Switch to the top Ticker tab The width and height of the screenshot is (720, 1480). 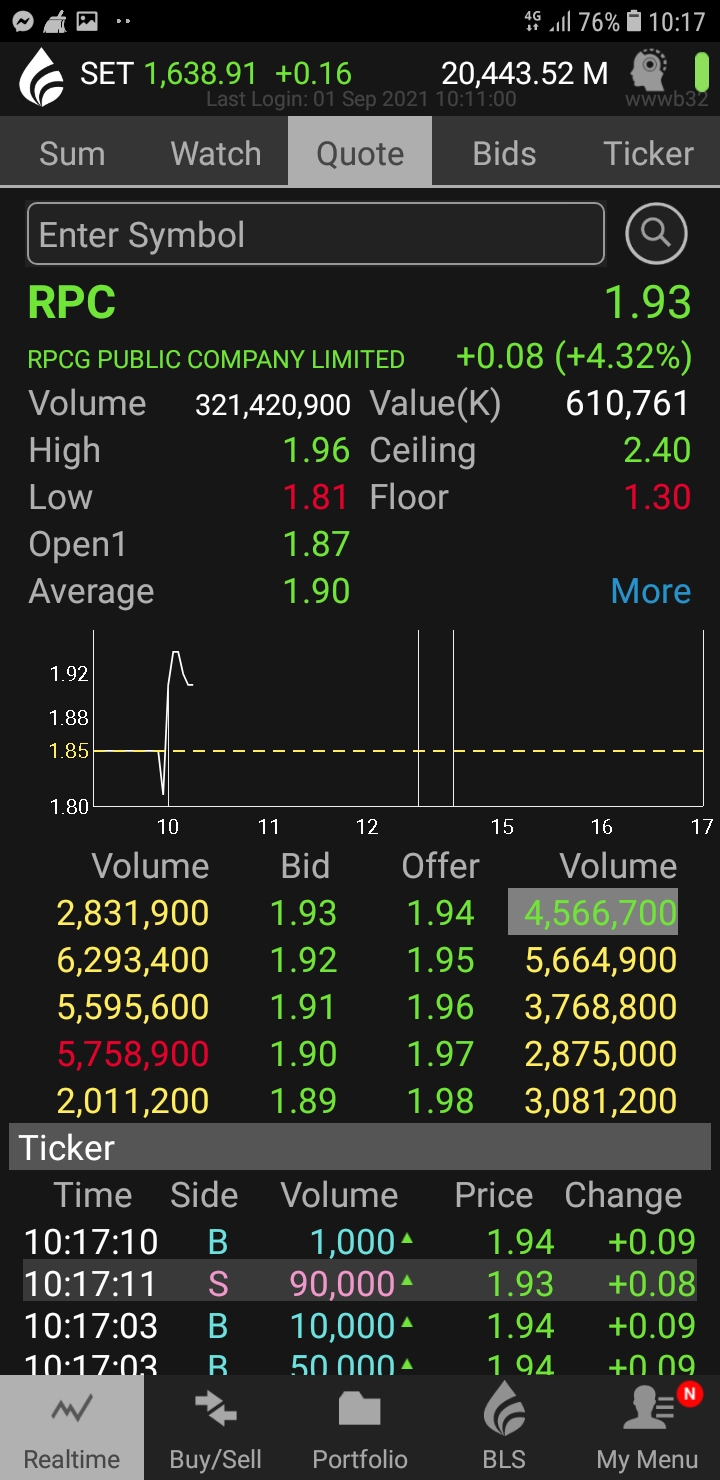point(648,153)
